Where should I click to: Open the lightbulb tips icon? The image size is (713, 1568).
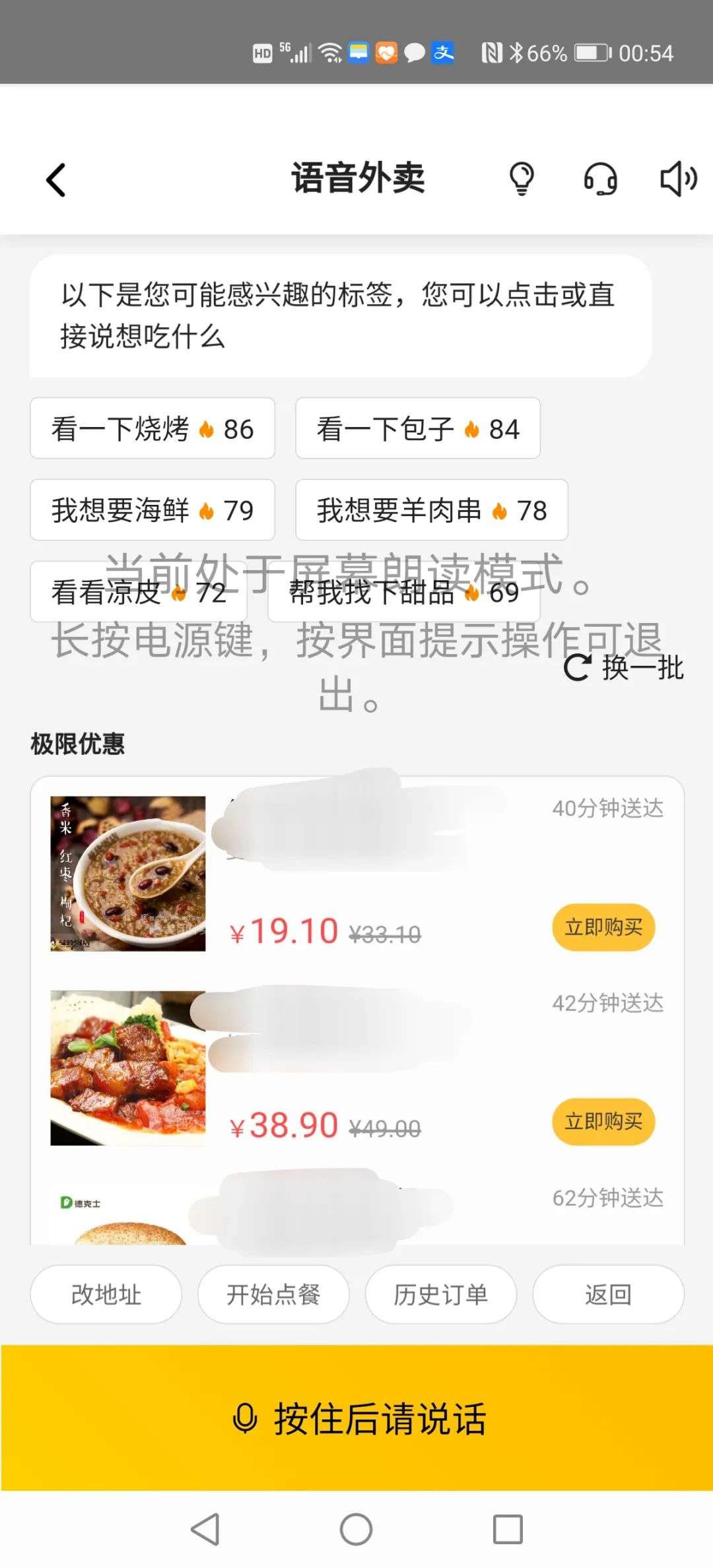pos(522,179)
